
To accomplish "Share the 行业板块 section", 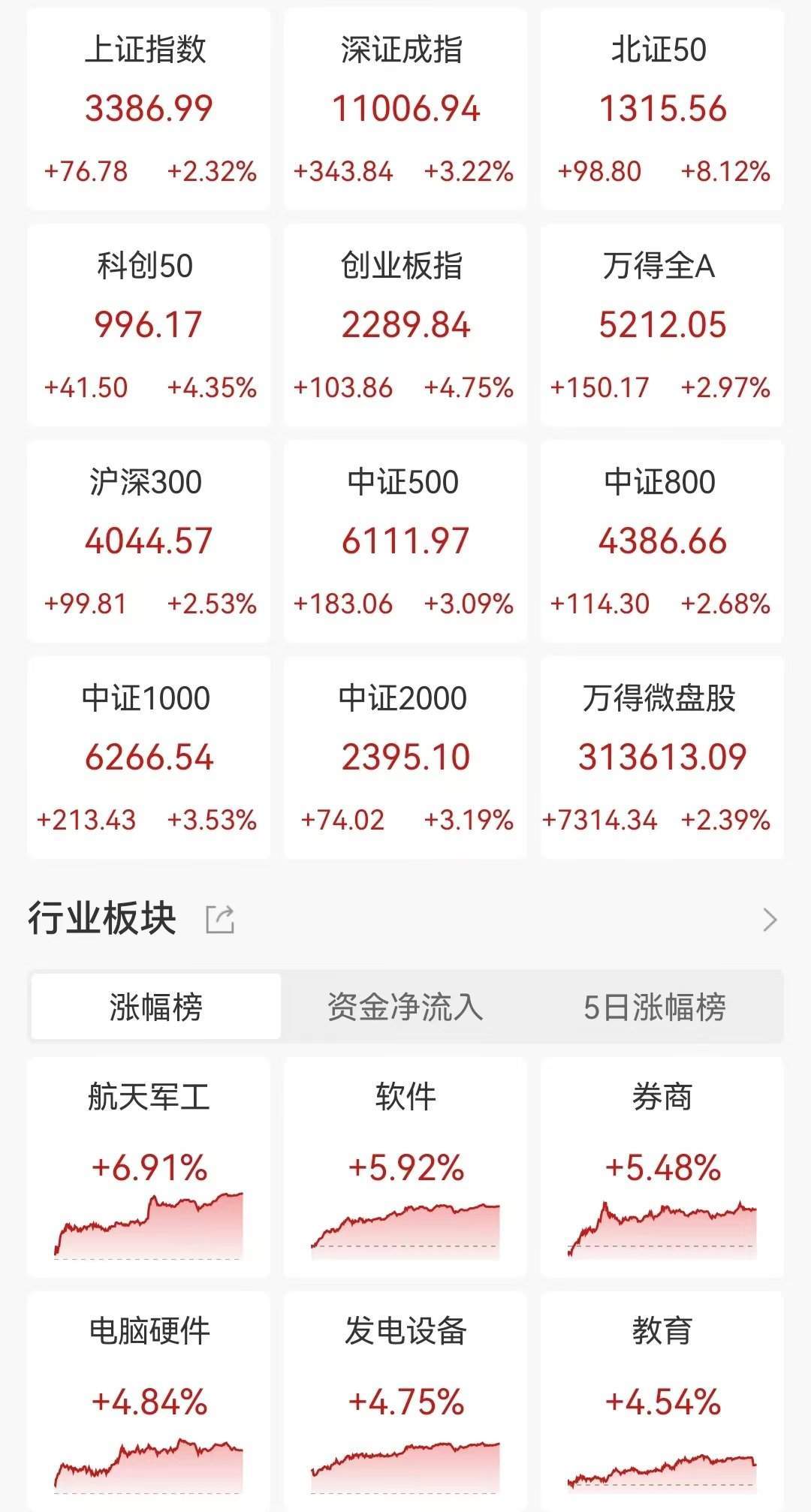I will [221, 919].
